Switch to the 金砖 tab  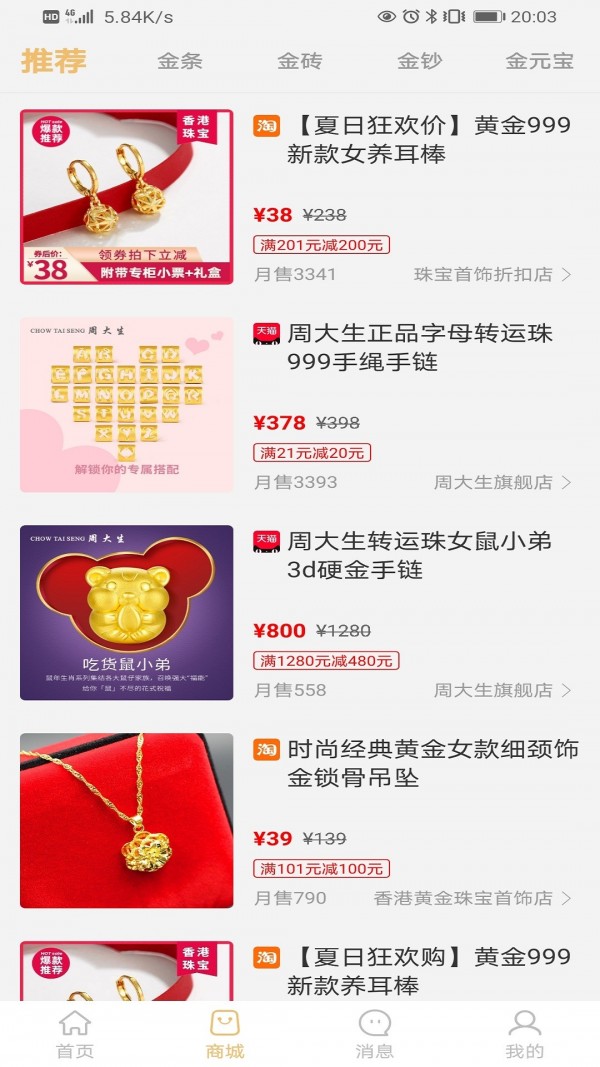[300, 61]
